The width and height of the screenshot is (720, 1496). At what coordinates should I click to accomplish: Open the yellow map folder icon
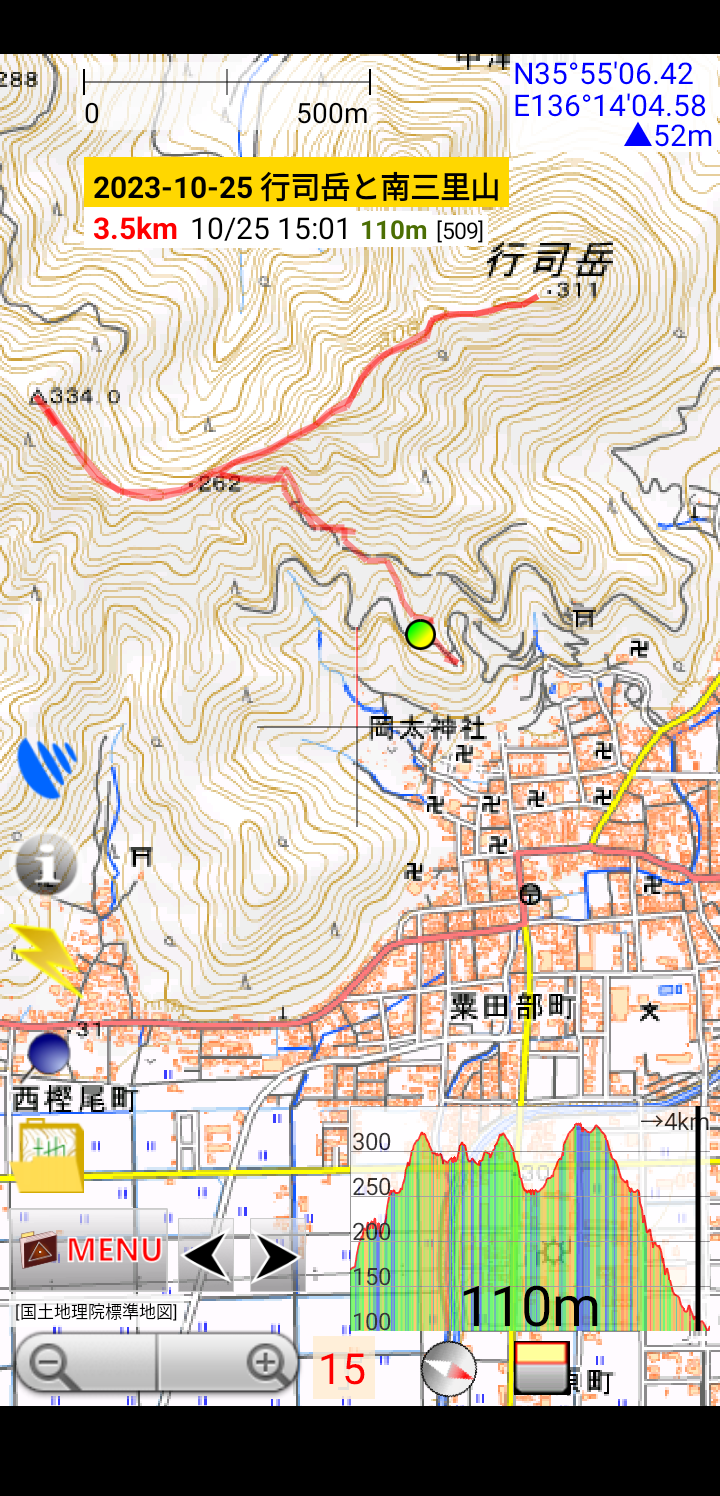(48, 1156)
